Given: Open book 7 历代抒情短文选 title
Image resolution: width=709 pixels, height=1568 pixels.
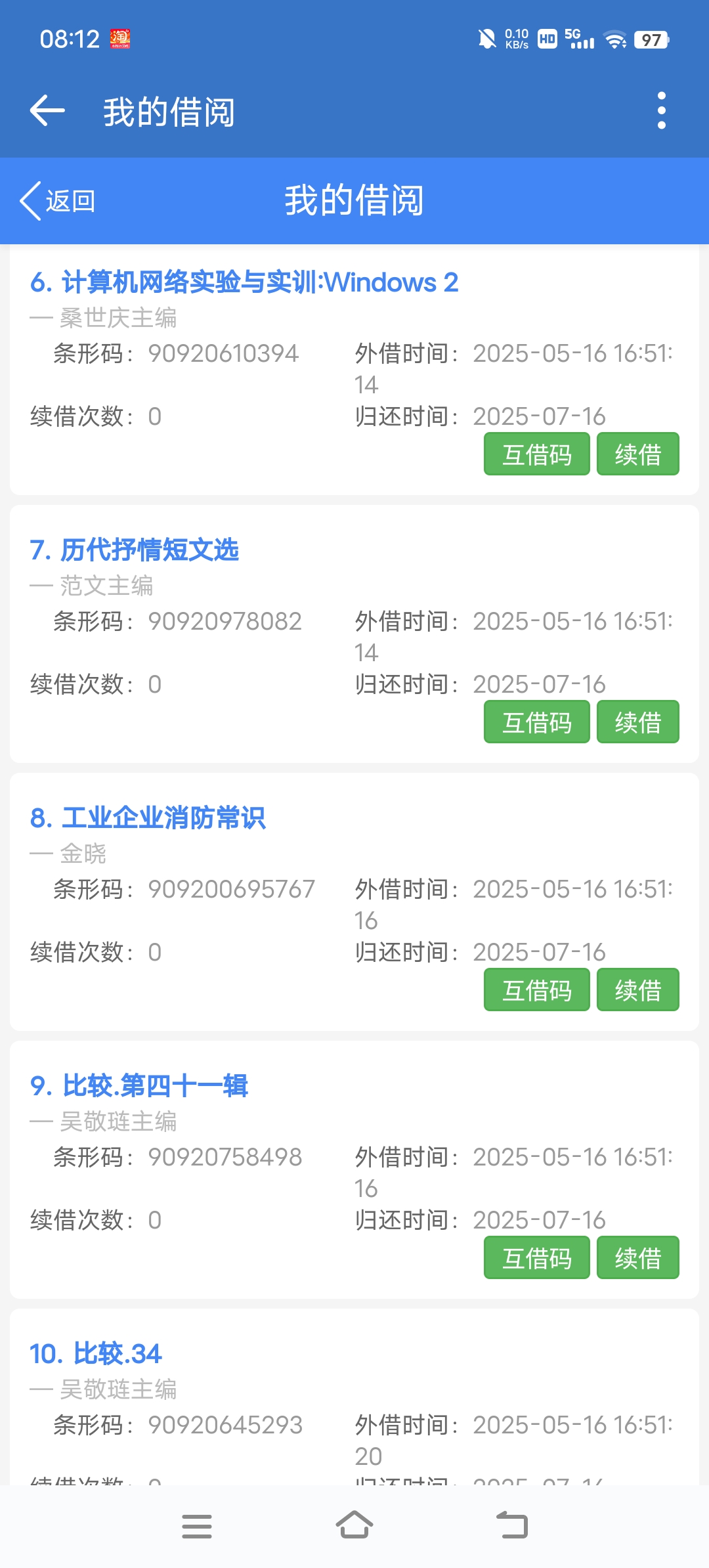Looking at the screenshot, I should (x=135, y=550).
